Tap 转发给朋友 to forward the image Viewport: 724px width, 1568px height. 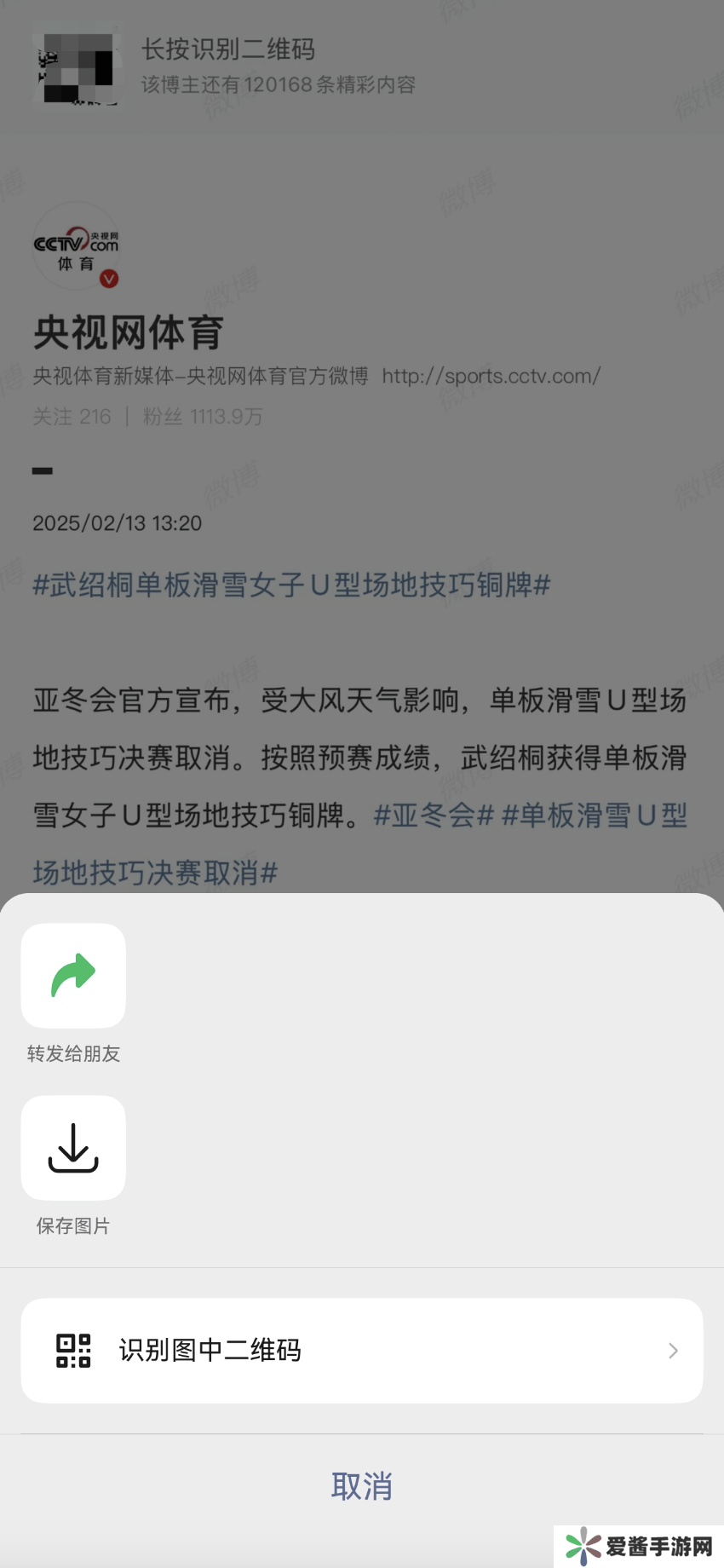(73, 977)
